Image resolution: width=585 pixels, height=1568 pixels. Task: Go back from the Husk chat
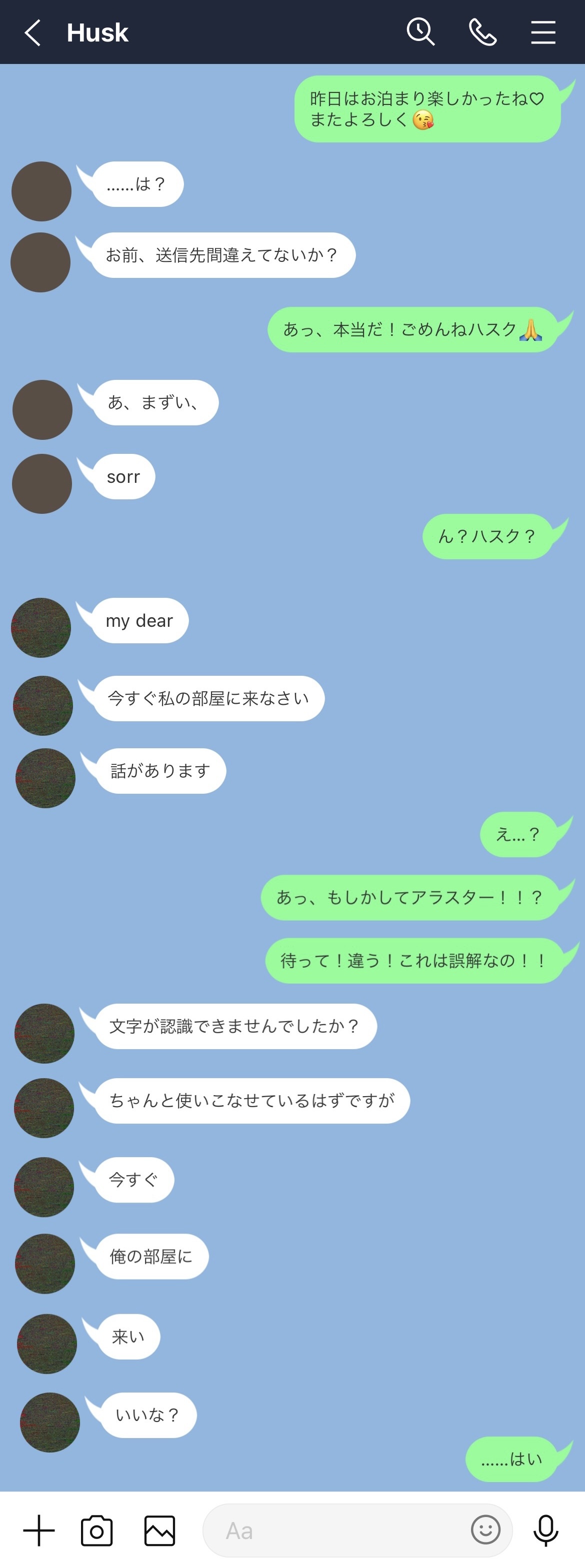pos(33,32)
